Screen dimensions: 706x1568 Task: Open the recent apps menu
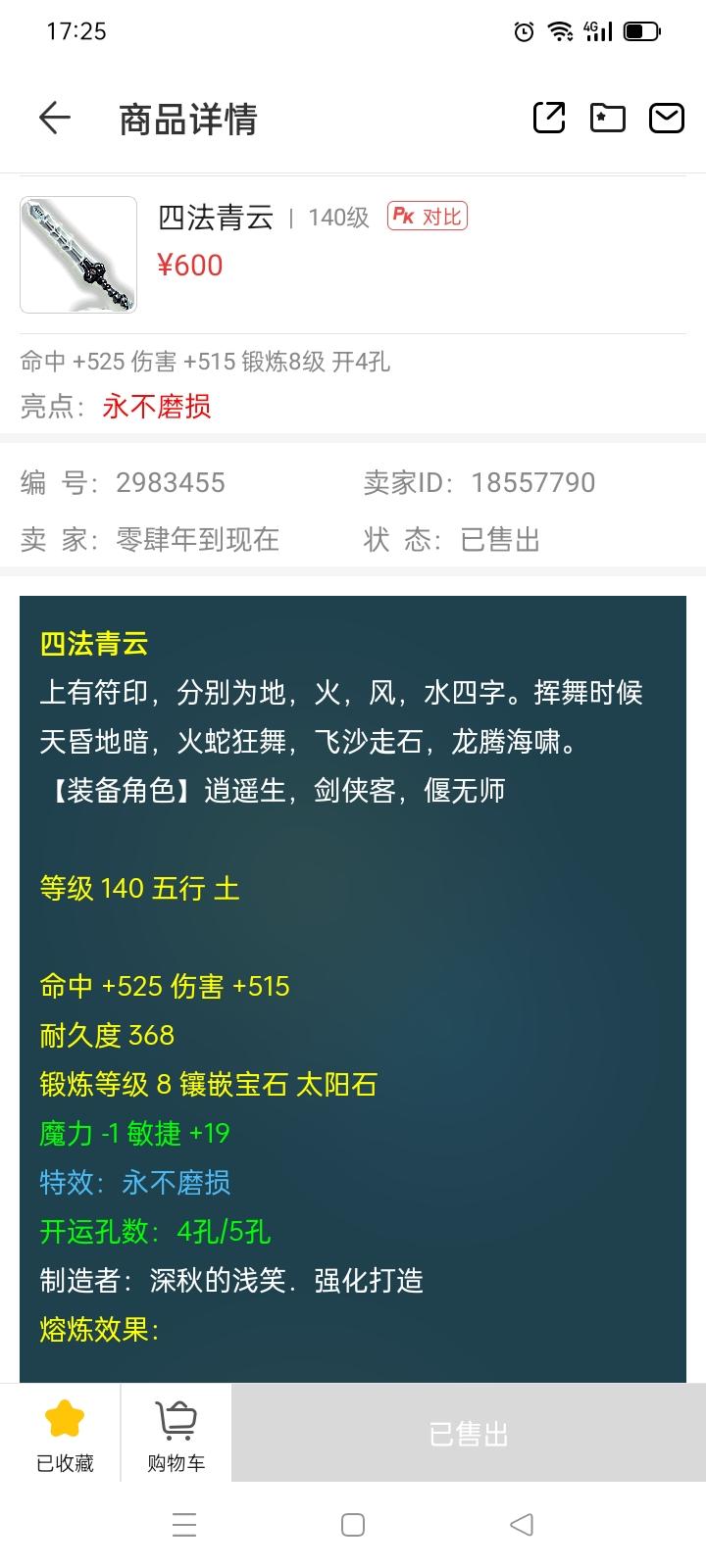[184, 1525]
